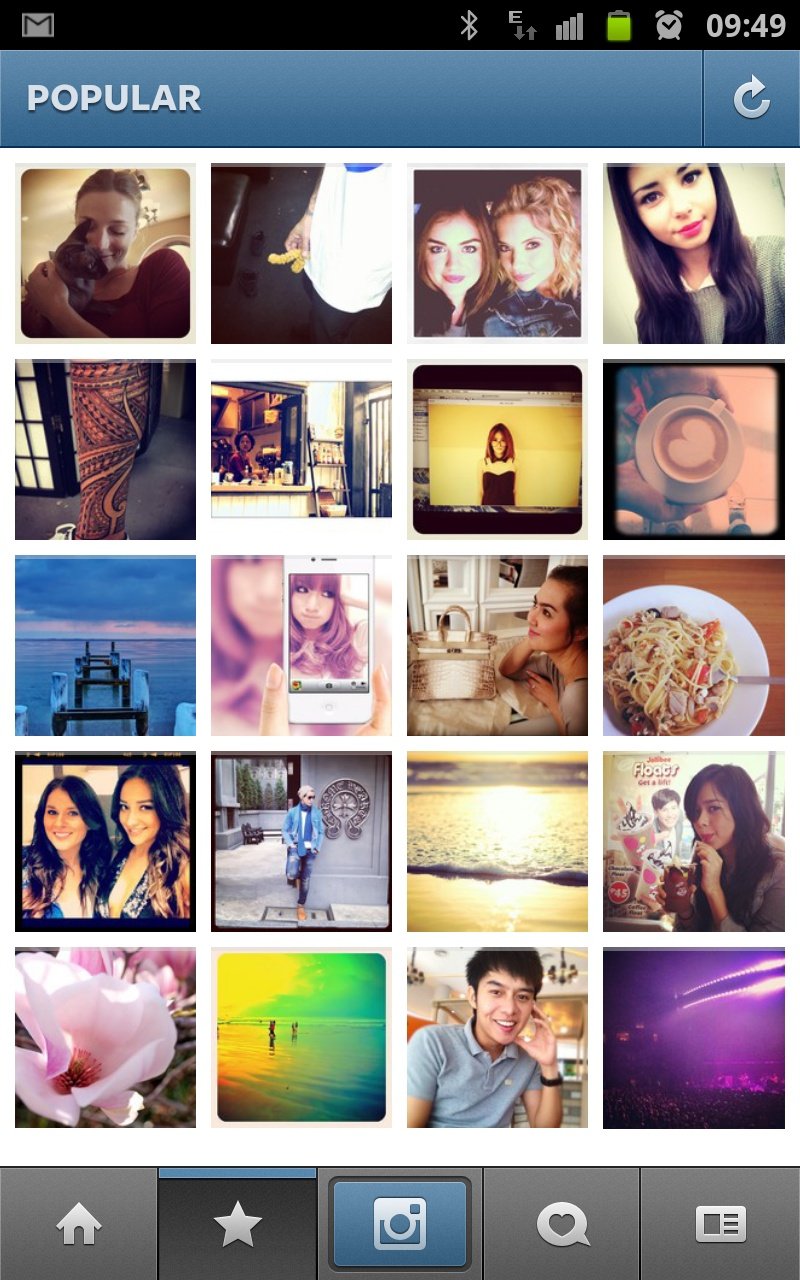Open the purple concert lights photo
Image resolution: width=800 pixels, height=1280 pixels.
(693, 1037)
